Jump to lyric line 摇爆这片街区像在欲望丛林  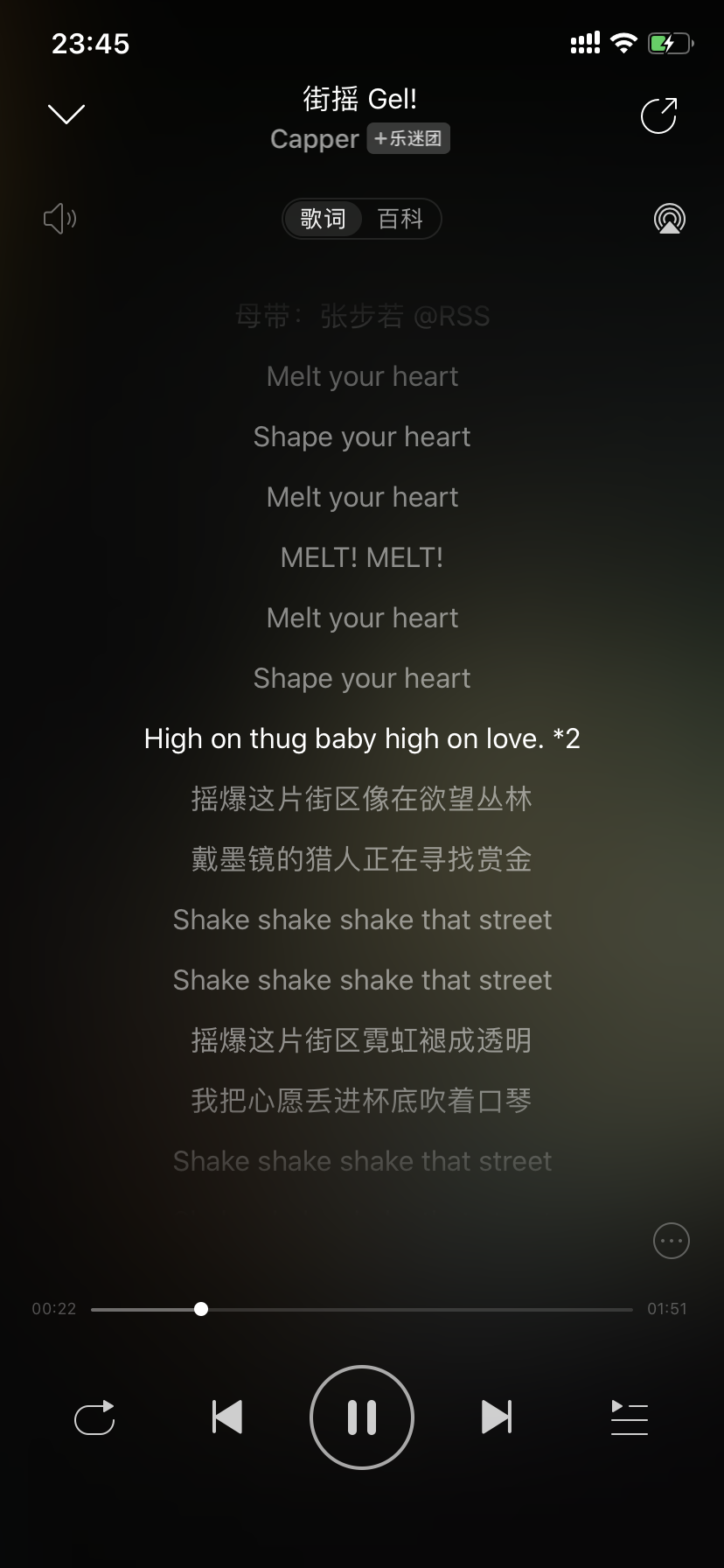[x=362, y=799]
